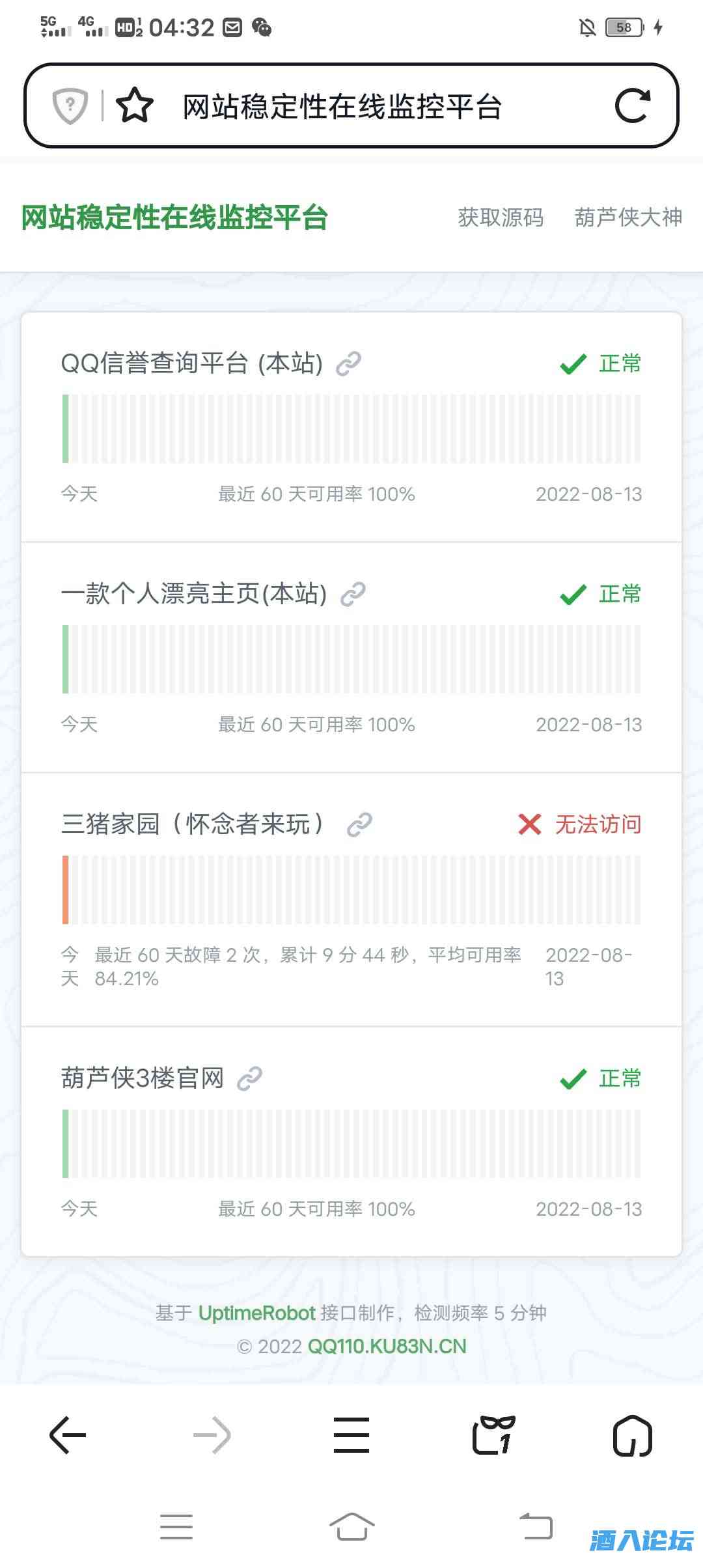Open the link icon beside 一款个人漂亮主页
Screen dimensions: 703x1568
tap(353, 594)
